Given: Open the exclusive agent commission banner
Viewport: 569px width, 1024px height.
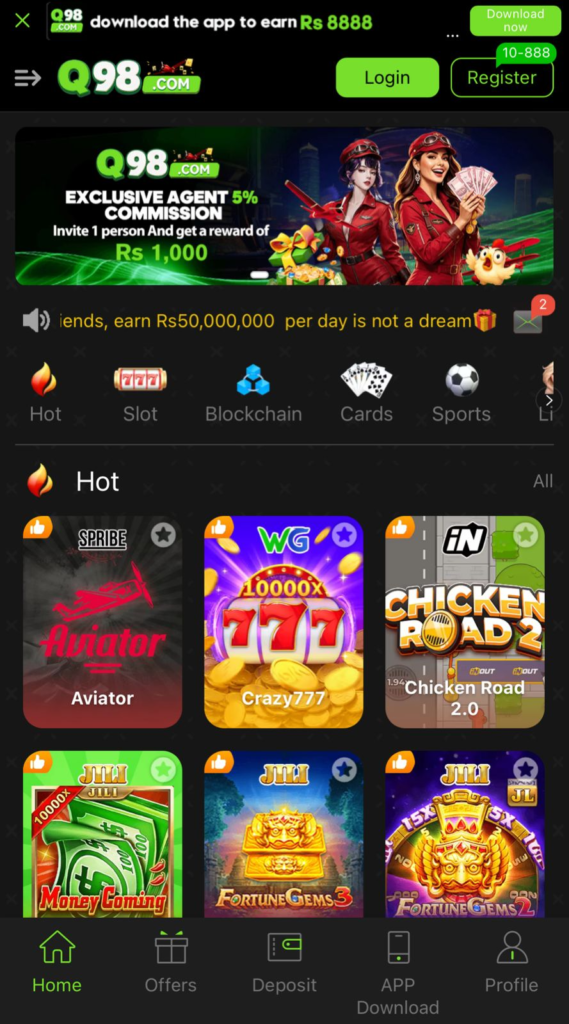Looking at the screenshot, I should (x=284, y=206).
